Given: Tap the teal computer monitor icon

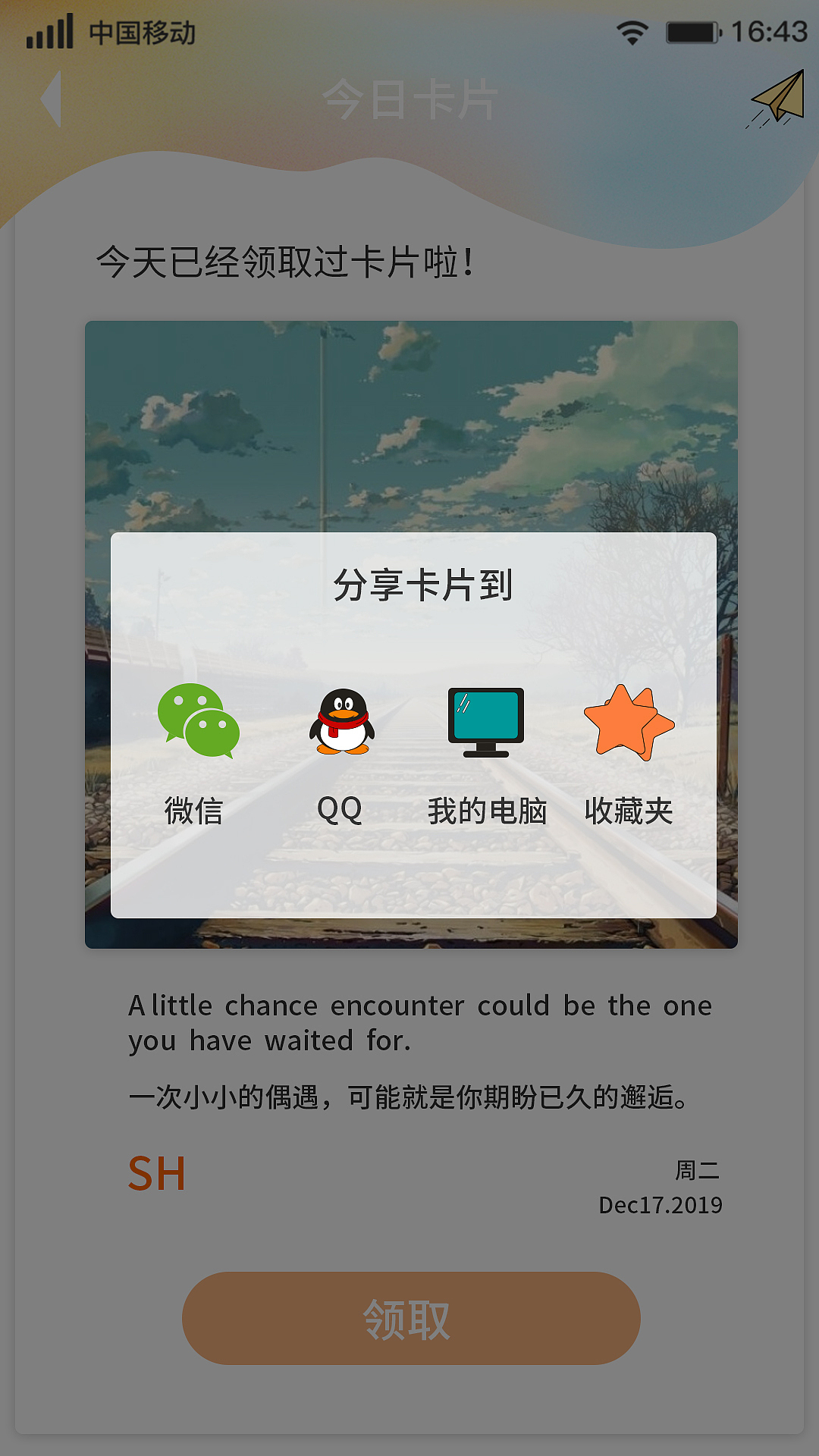Looking at the screenshot, I should pos(485,720).
